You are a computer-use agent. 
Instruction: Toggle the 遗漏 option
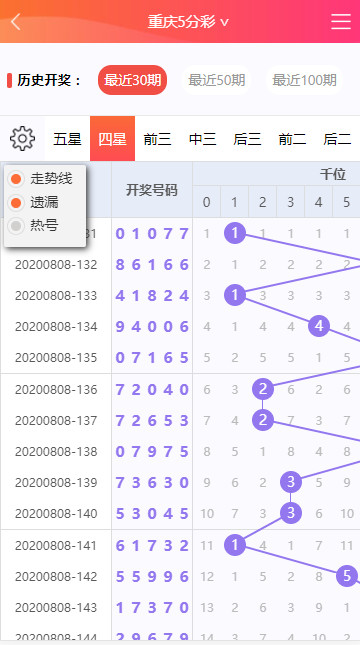[x=34, y=202]
